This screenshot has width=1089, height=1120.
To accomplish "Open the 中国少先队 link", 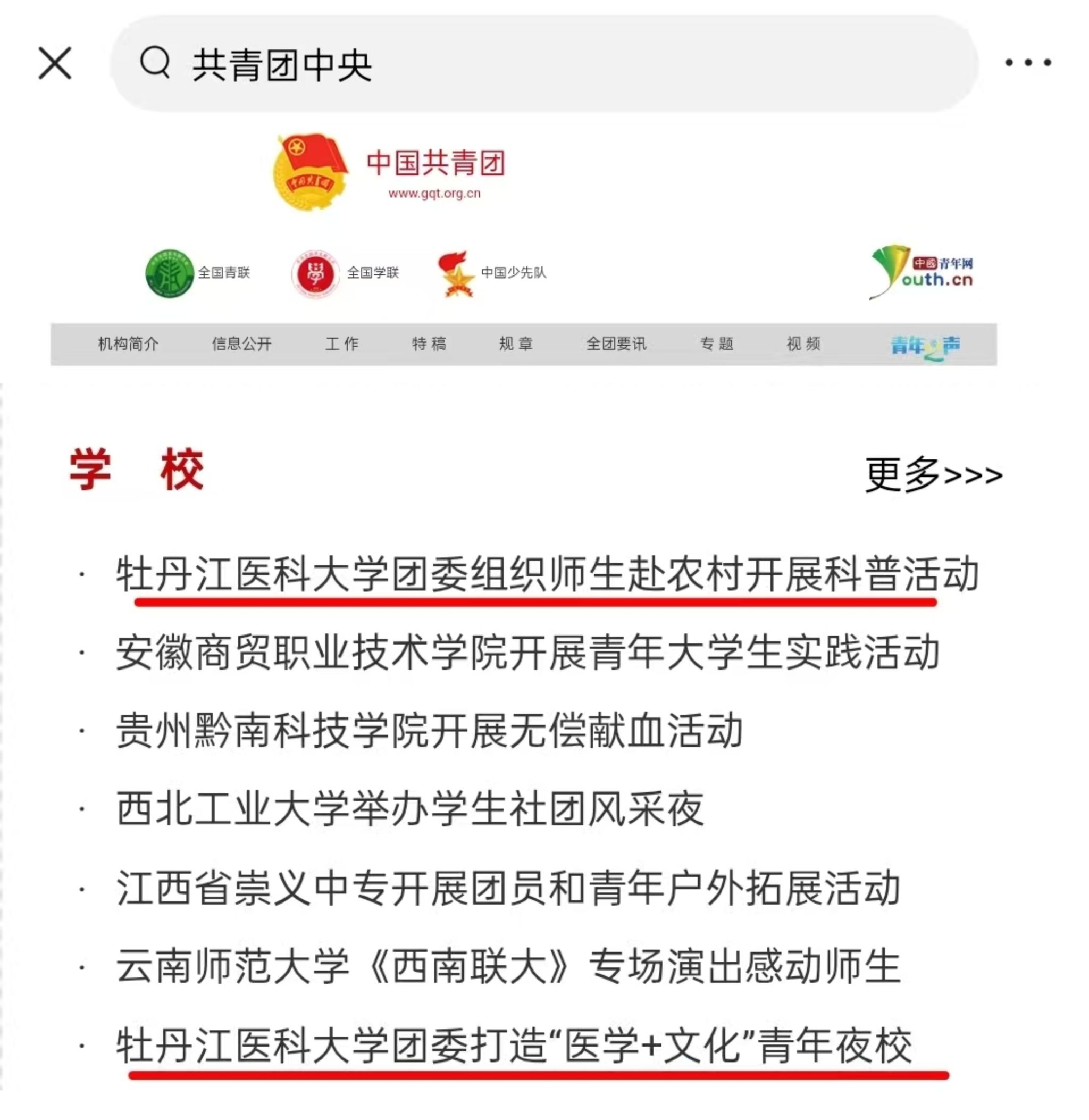I will [x=492, y=273].
